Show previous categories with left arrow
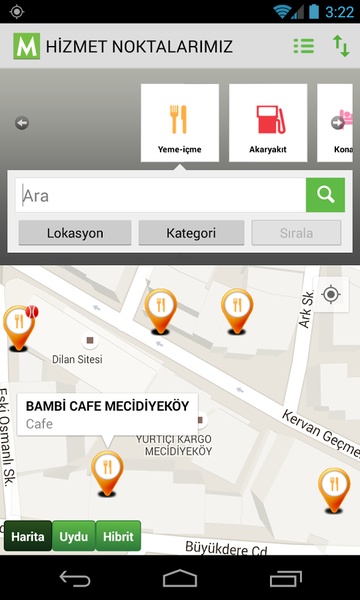 (22, 123)
